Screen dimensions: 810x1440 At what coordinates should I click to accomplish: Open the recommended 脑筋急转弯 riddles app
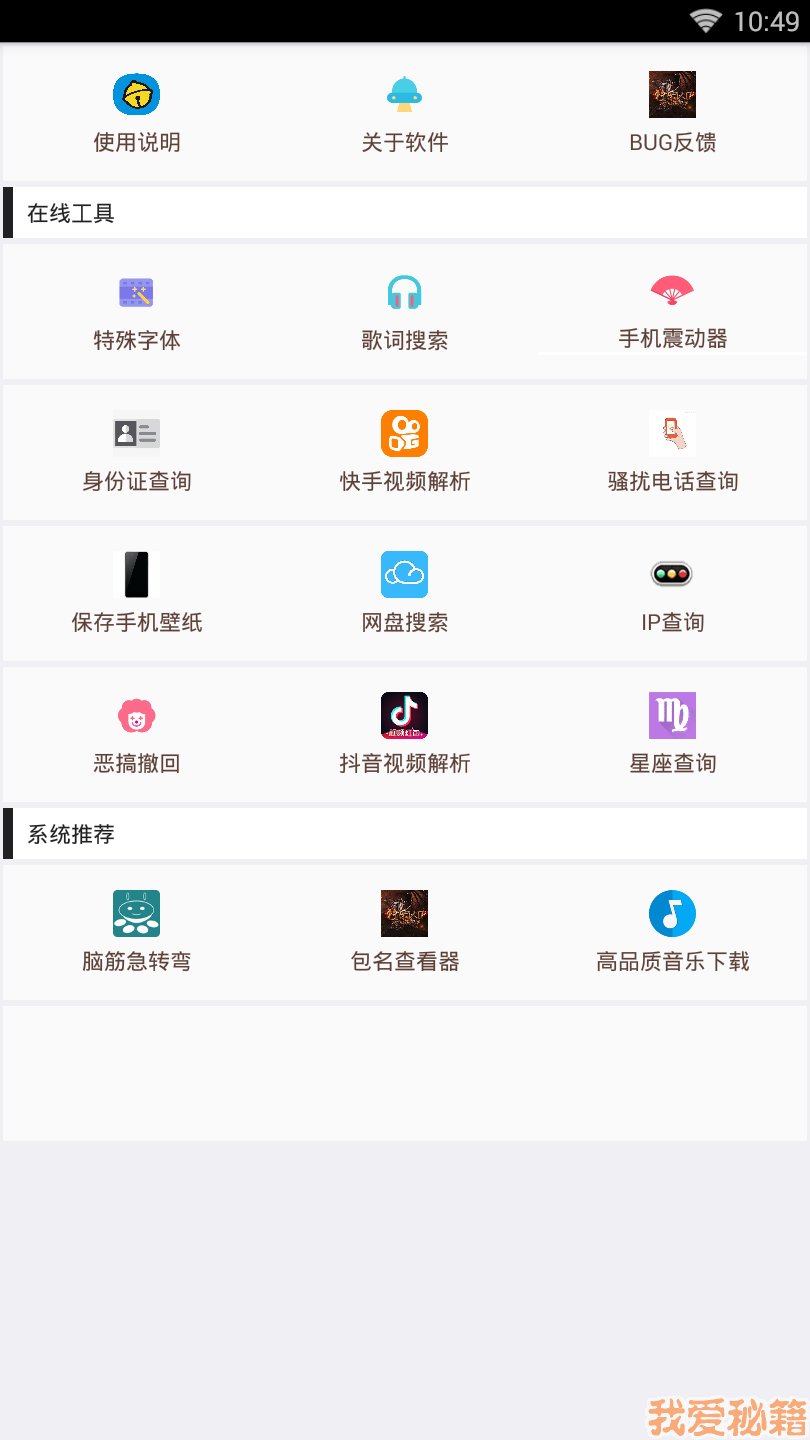137,932
